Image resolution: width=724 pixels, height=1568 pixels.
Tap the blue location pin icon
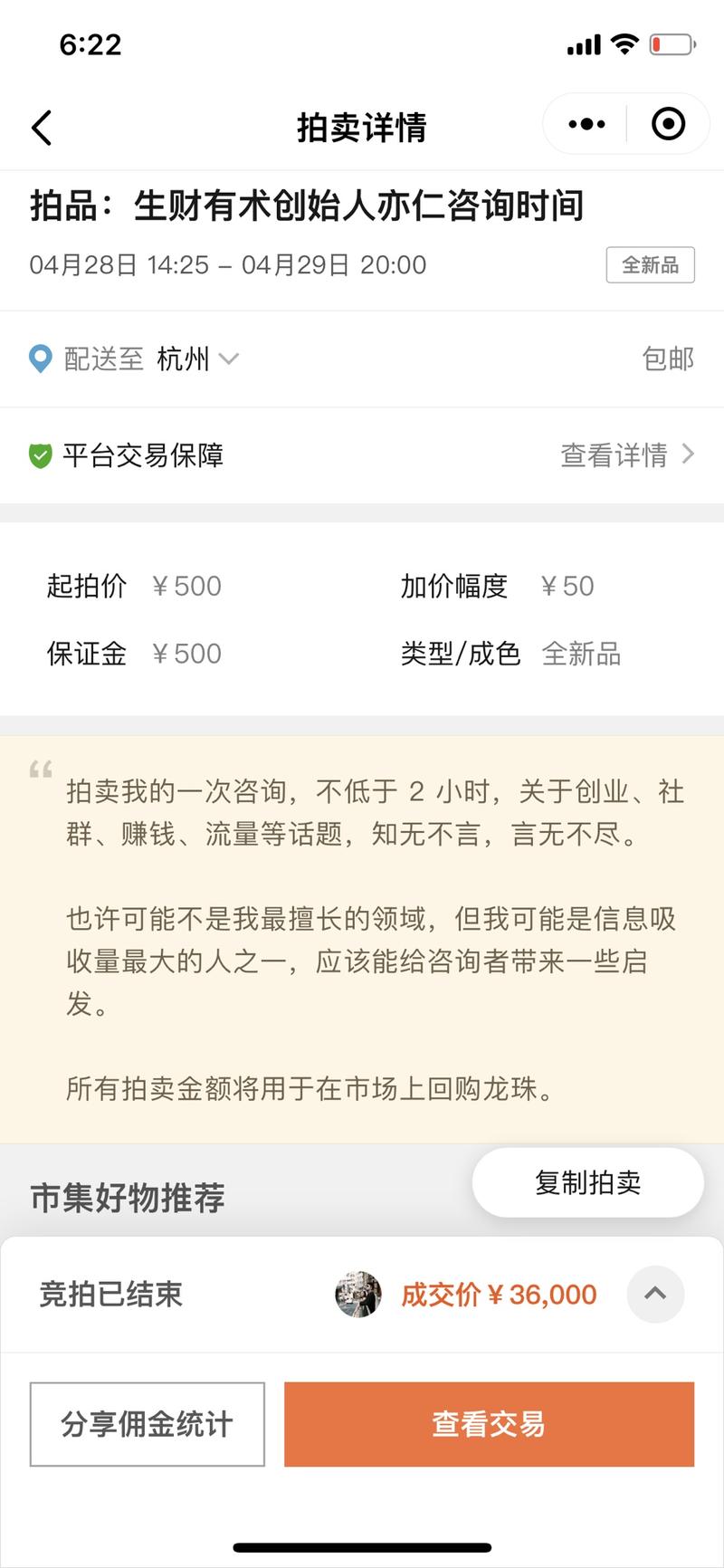(39, 359)
